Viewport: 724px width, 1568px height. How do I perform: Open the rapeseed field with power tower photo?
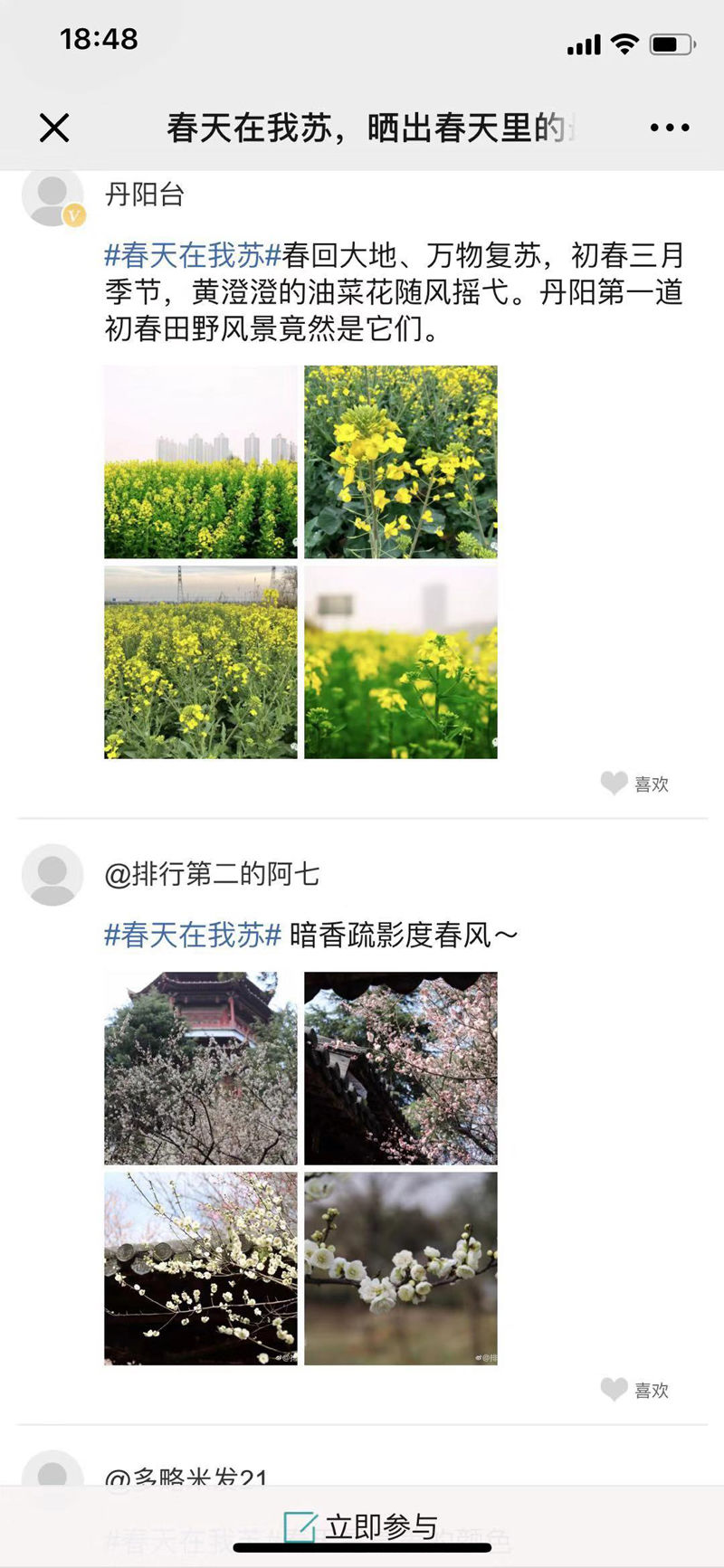(201, 662)
